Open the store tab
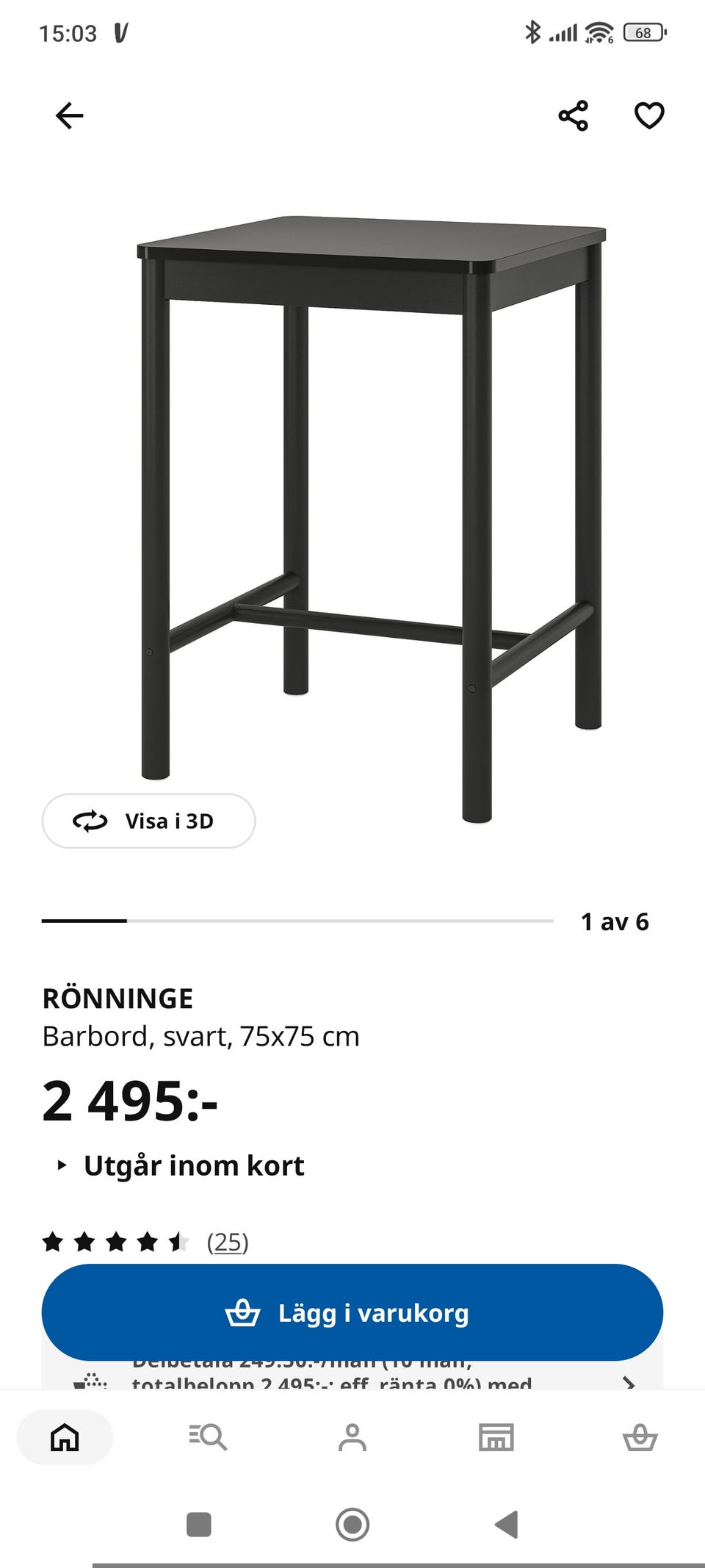 pos(496,1437)
